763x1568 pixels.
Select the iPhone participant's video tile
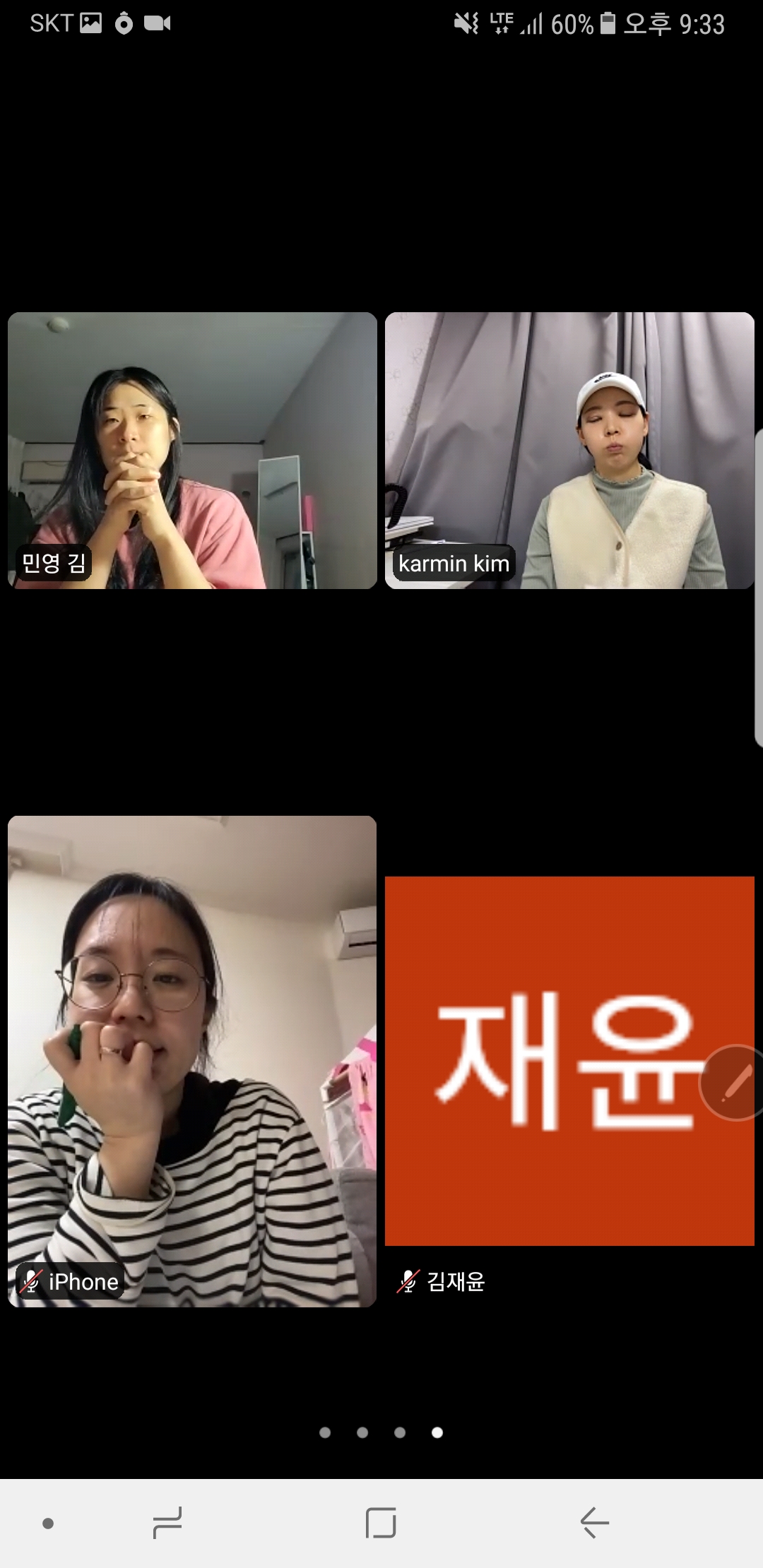(192, 1061)
